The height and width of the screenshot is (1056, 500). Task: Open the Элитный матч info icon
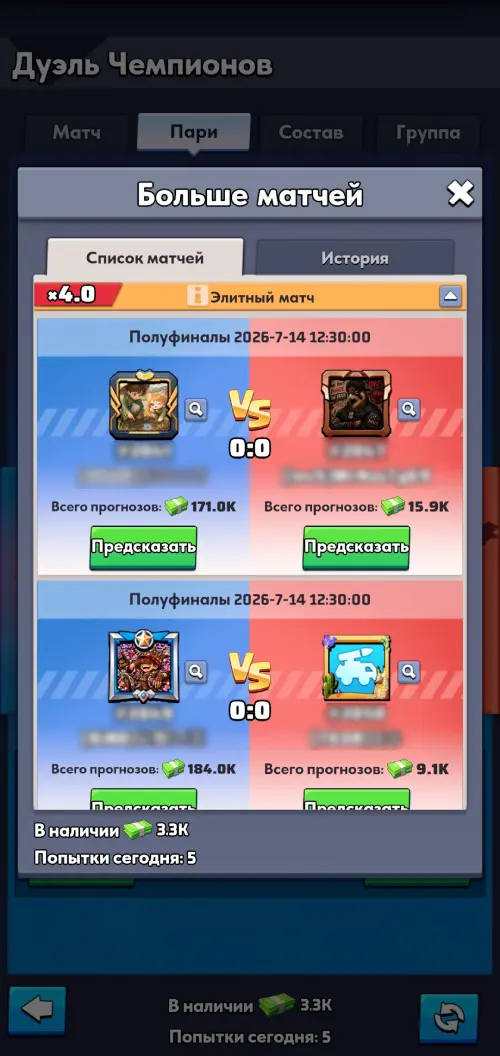pyautogui.click(x=197, y=296)
